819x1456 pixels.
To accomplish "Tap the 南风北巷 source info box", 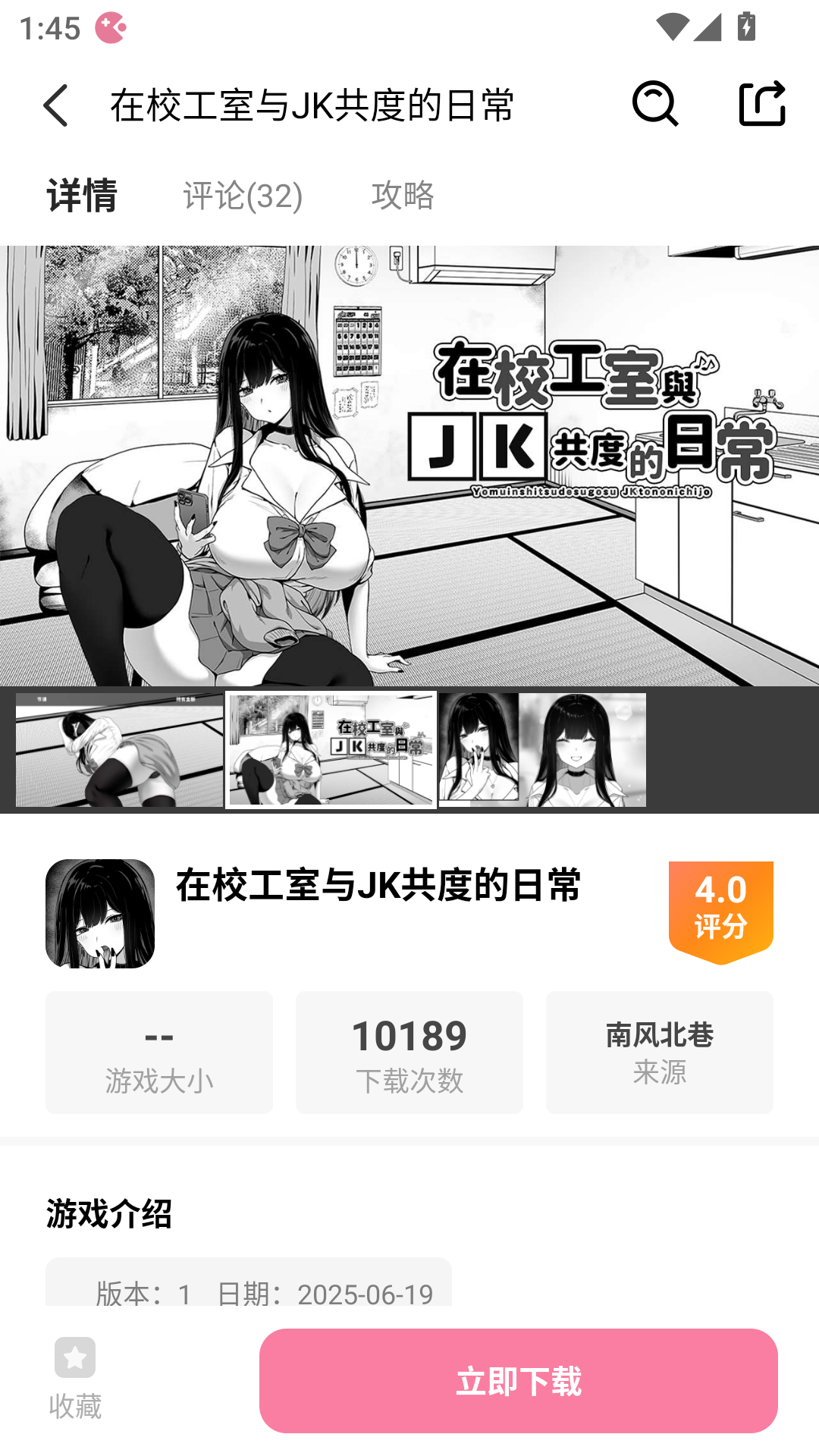I will (x=659, y=1053).
